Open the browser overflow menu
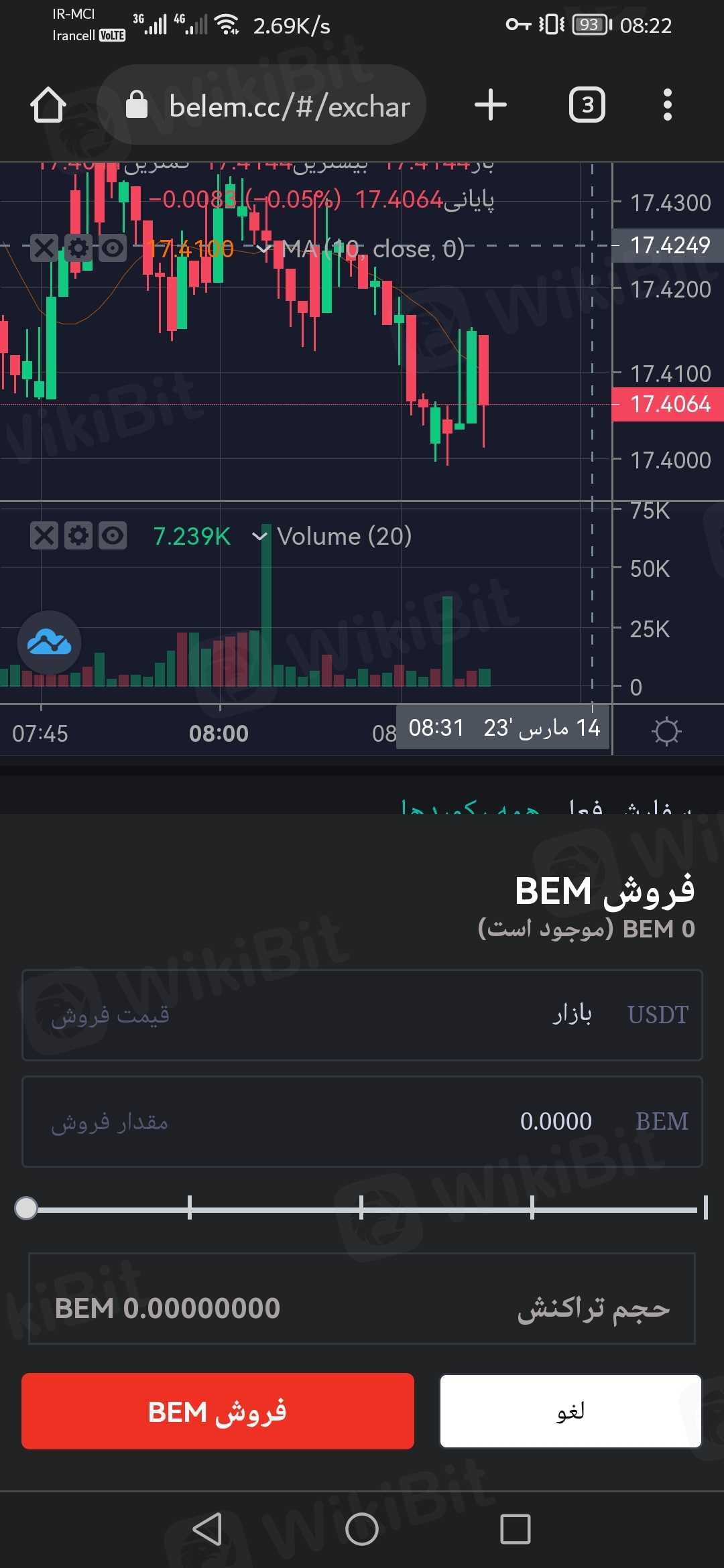This screenshot has width=724, height=1568. tap(667, 105)
